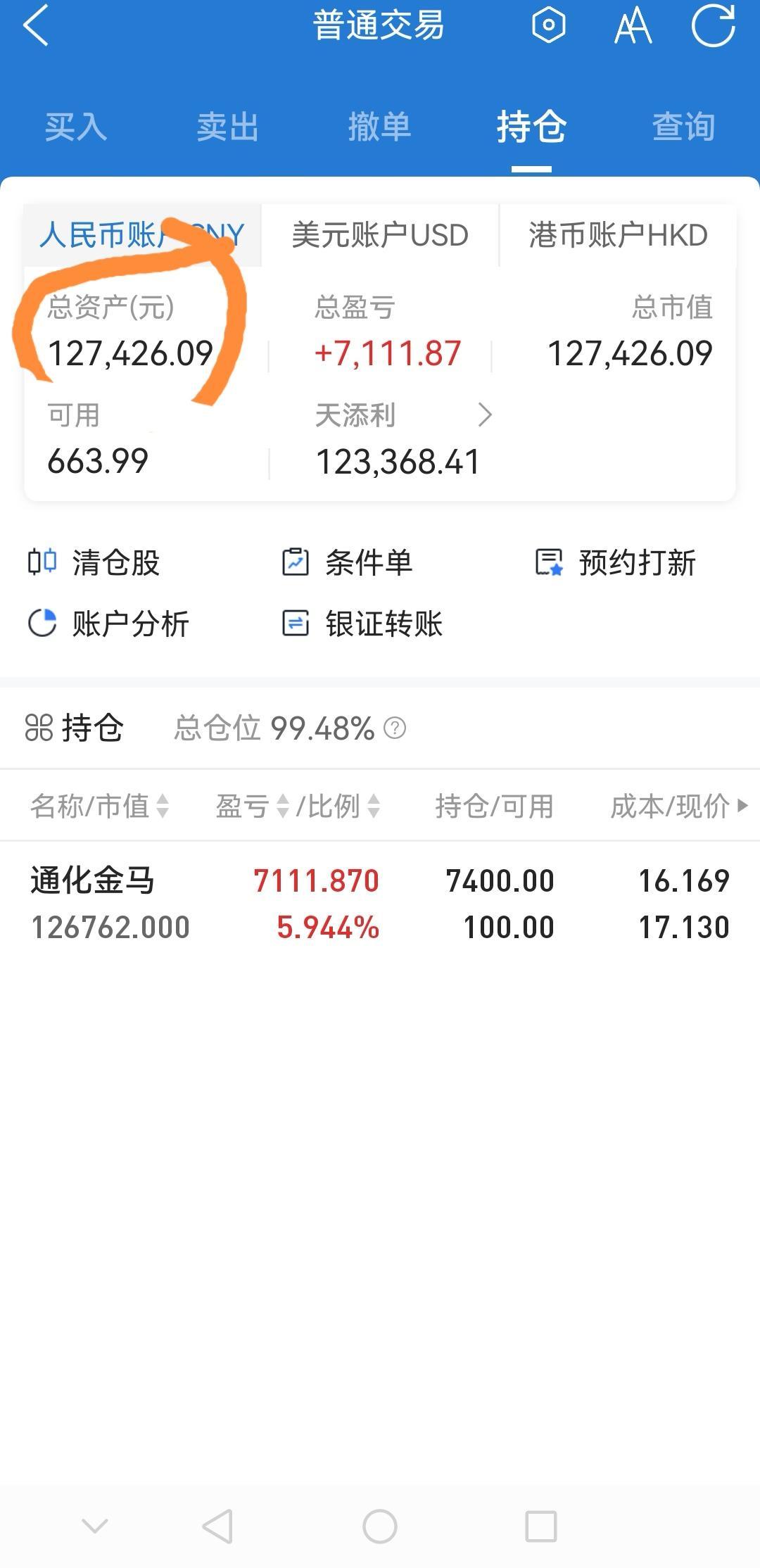Image resolution: width=760 pixels, height=1568 pixels.
Task: Open 条件单 conditional orders
Action: click(x=347, y=563)
